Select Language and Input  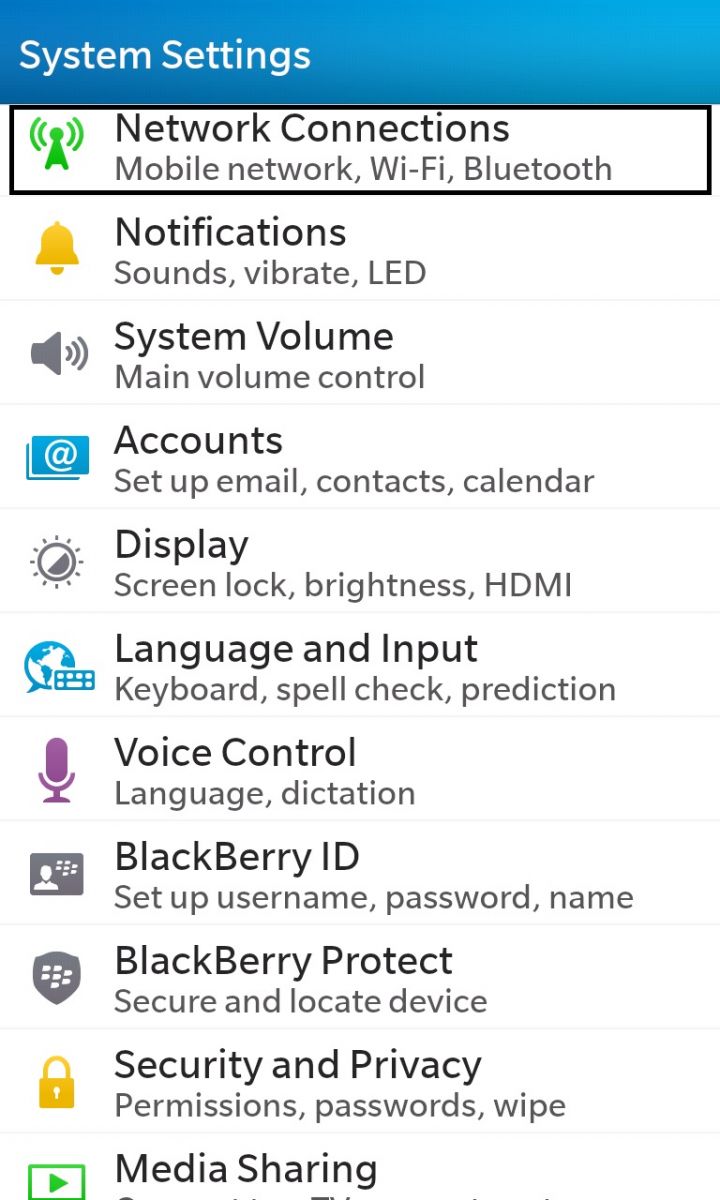360,667
